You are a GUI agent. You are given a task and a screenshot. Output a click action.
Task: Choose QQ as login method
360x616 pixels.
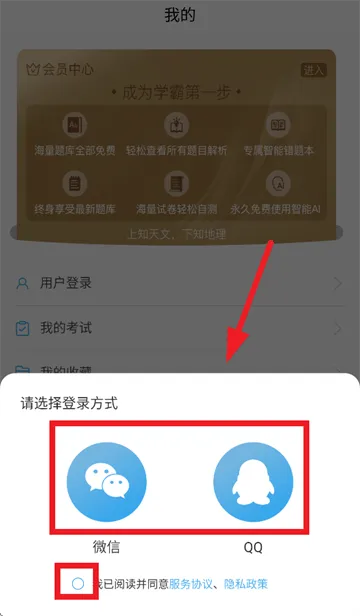pyautogui.click(x=253, y=481)
